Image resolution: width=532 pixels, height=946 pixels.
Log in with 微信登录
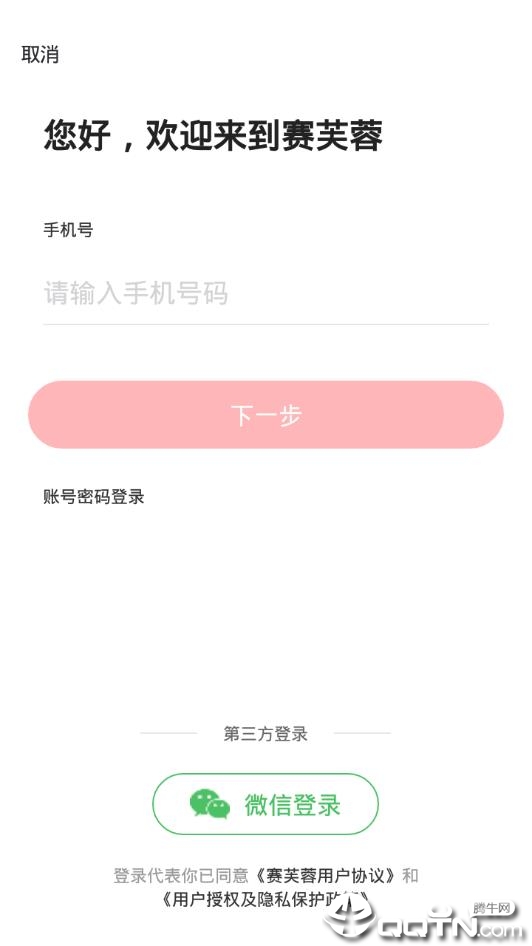[x=265, y=804]
